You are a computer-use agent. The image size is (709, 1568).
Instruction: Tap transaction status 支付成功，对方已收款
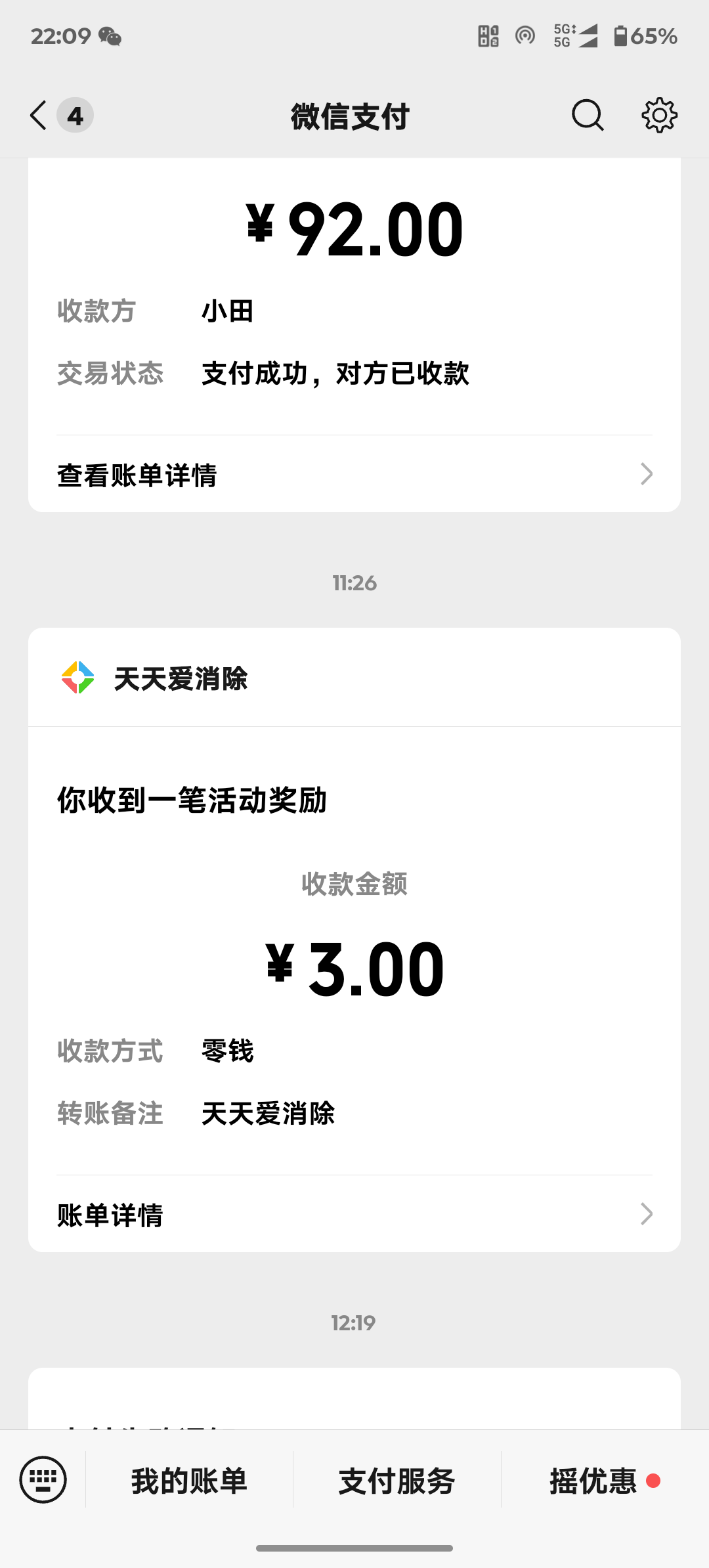pos(336,374)
